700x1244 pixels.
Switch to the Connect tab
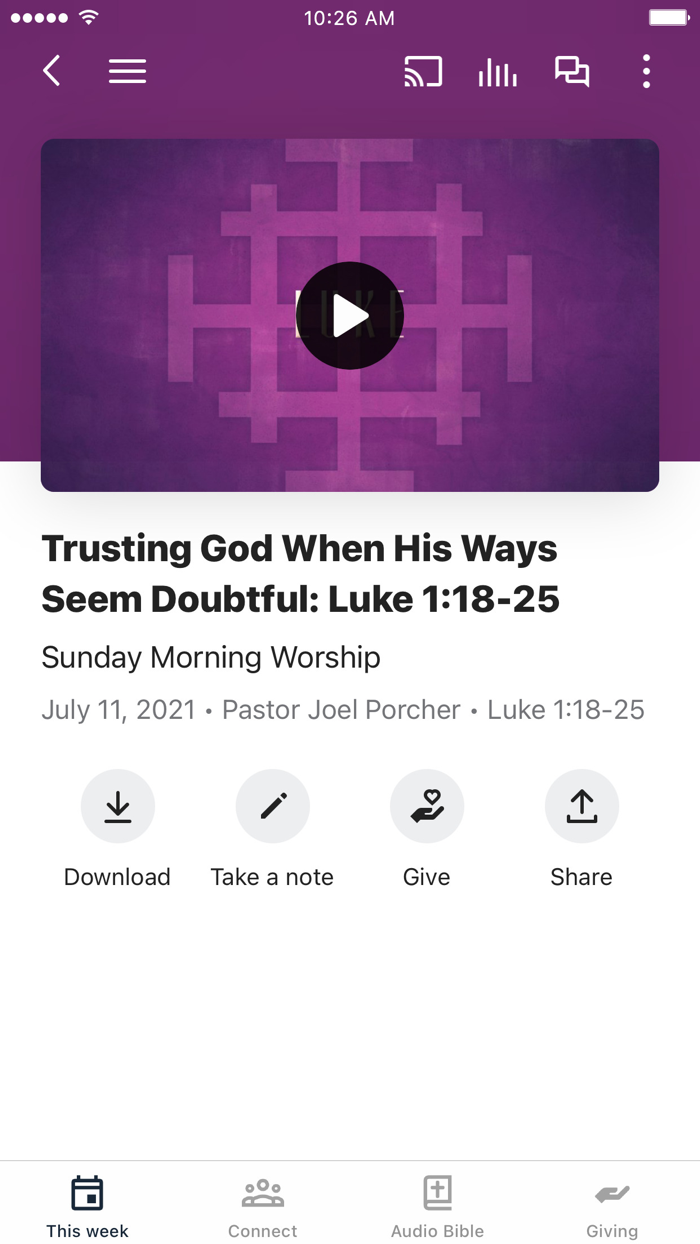point(262,1205)
